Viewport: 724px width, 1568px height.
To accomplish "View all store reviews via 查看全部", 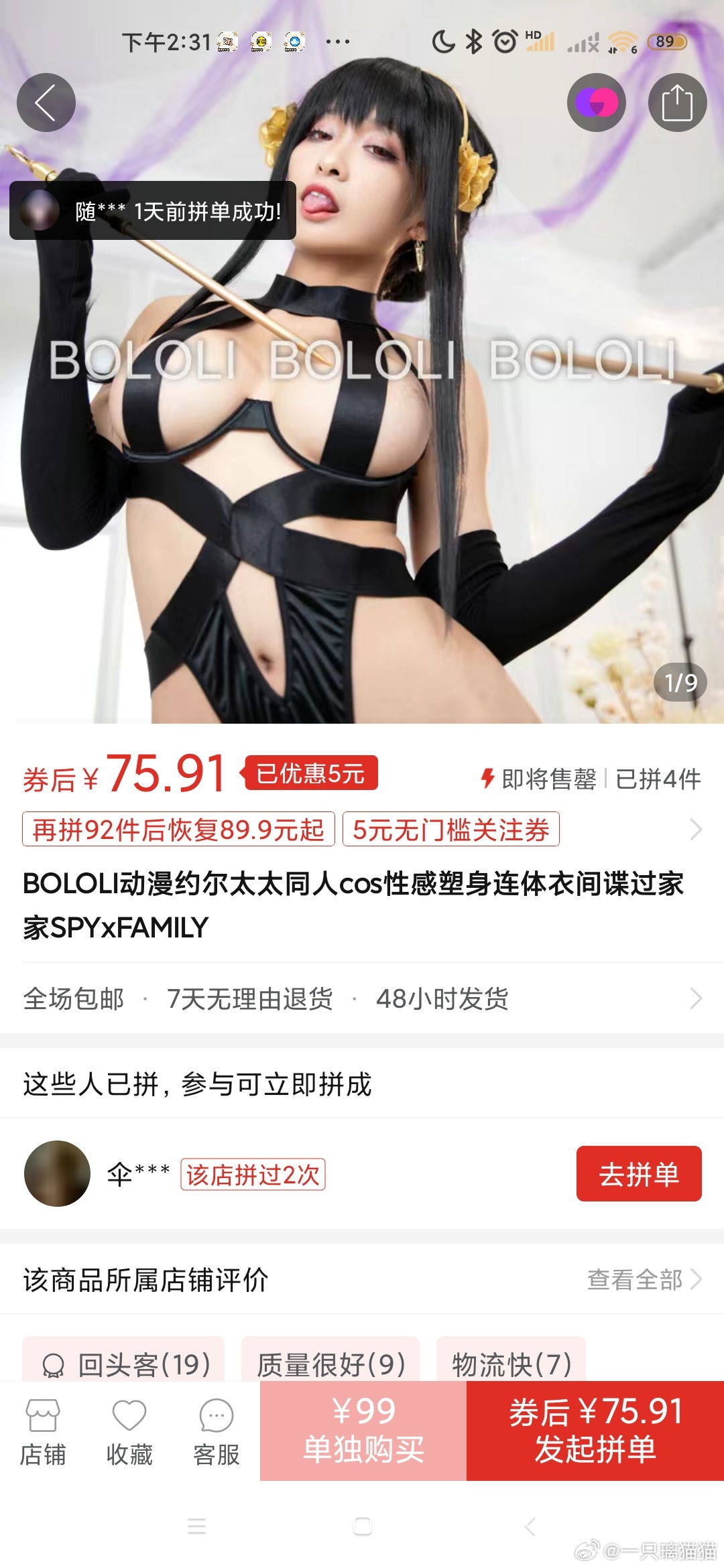I will click(x=643, y=1279).
